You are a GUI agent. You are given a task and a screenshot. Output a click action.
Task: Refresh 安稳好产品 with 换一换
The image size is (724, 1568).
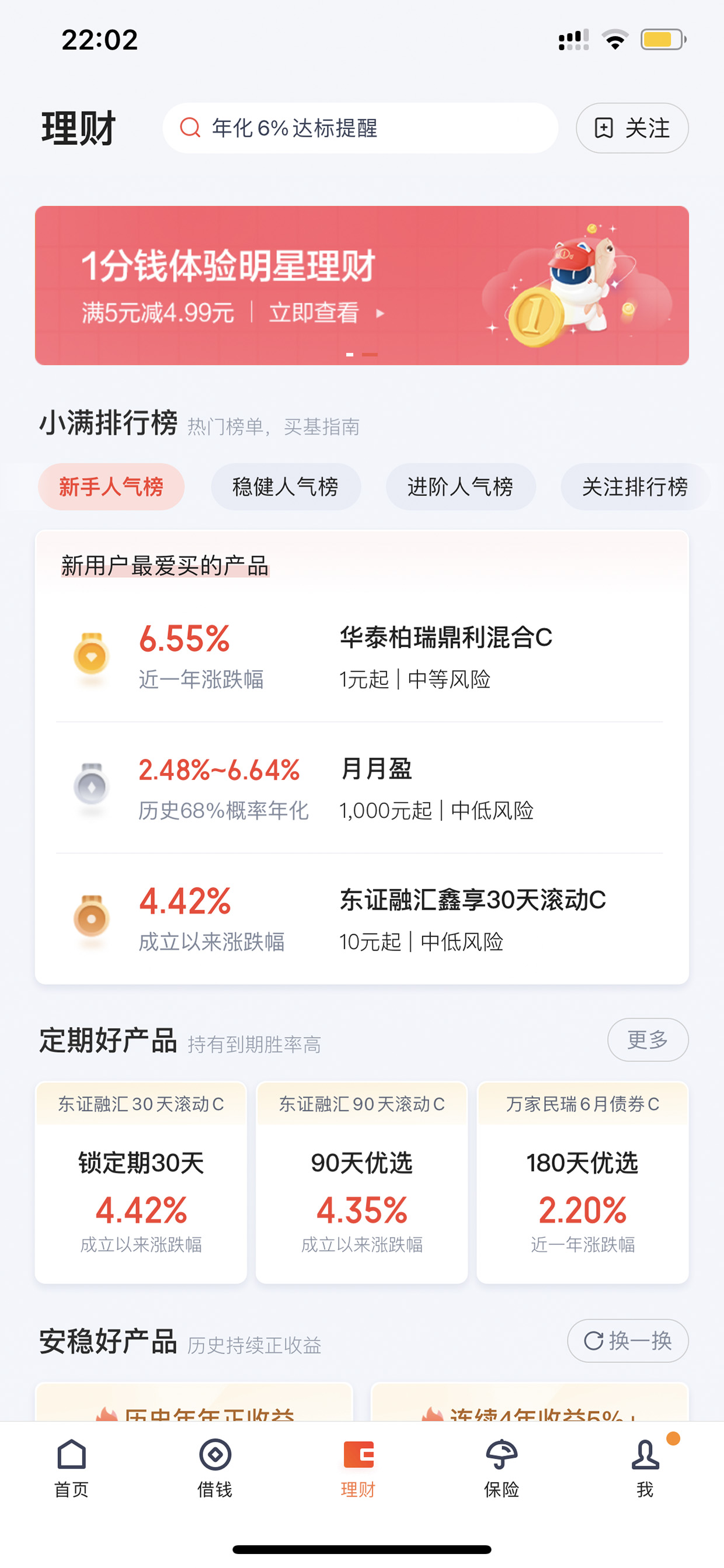coord(628,1340)
